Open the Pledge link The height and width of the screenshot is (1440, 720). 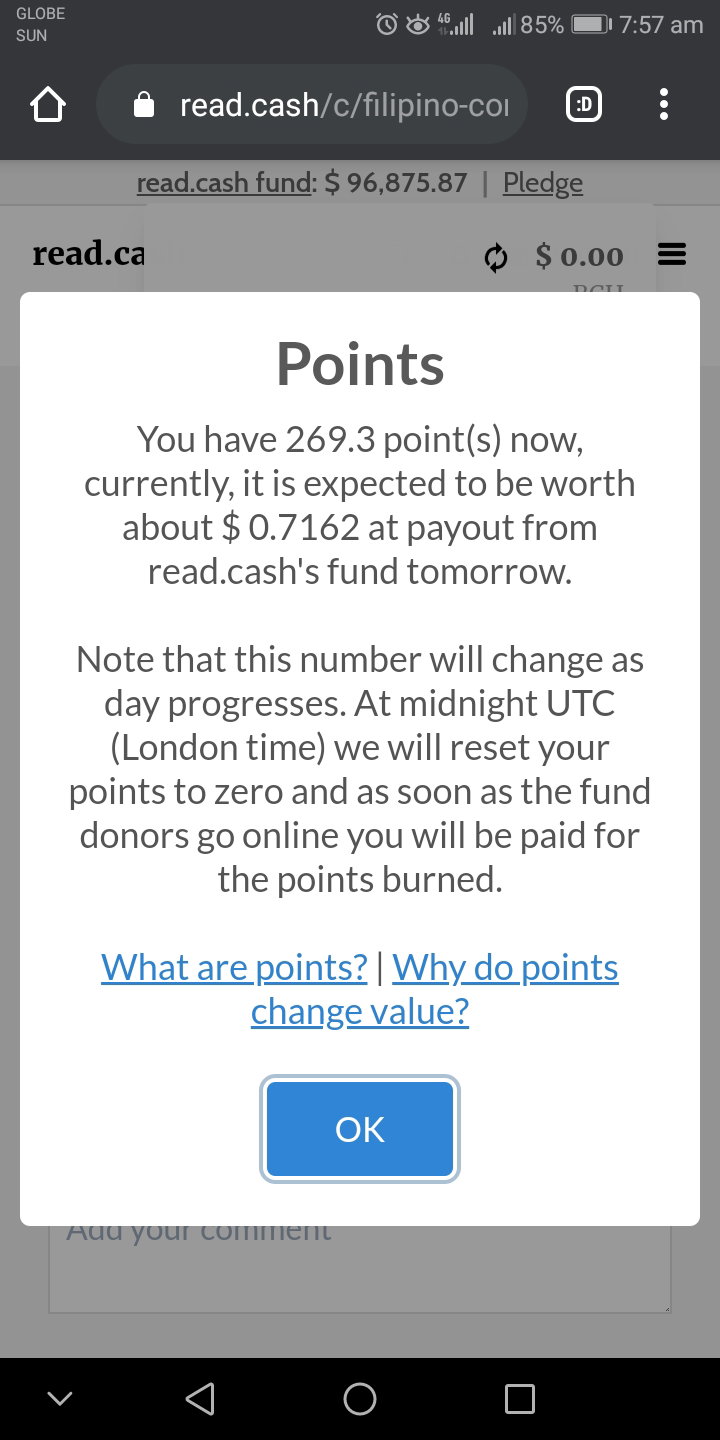542,183
